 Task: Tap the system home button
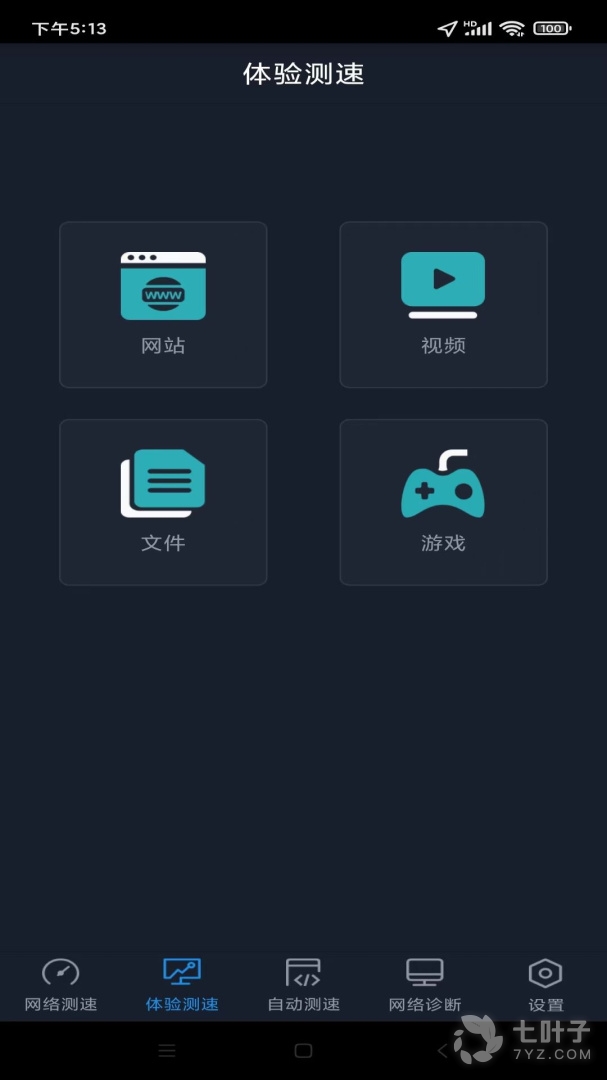[303, 1051]
